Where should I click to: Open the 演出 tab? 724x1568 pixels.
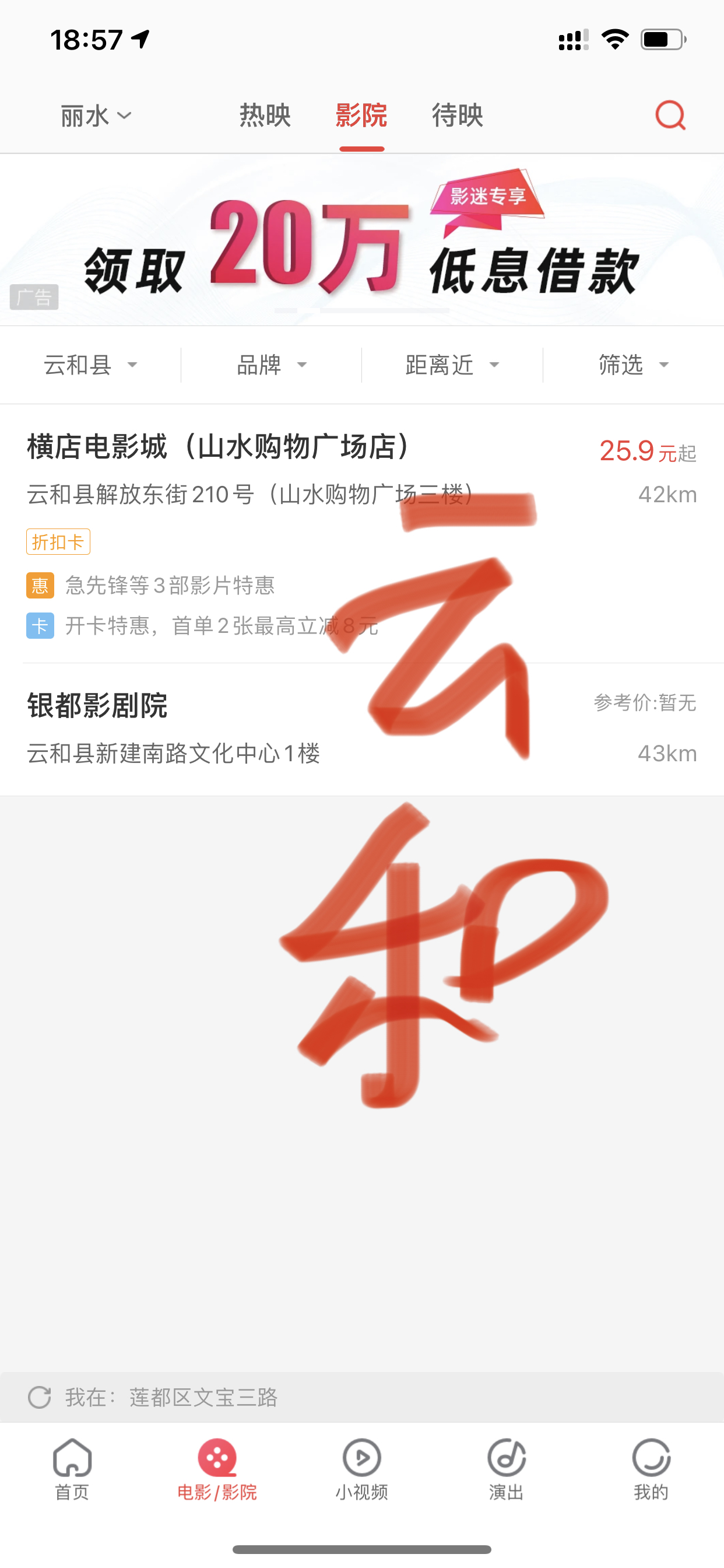tap(506, 1469)
